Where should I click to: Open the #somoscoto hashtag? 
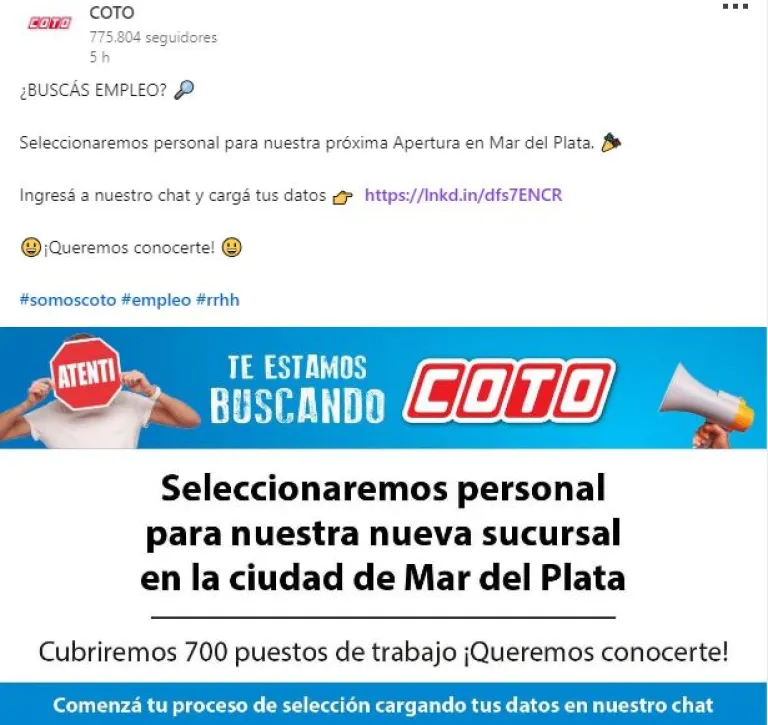[x=67, y=299]
